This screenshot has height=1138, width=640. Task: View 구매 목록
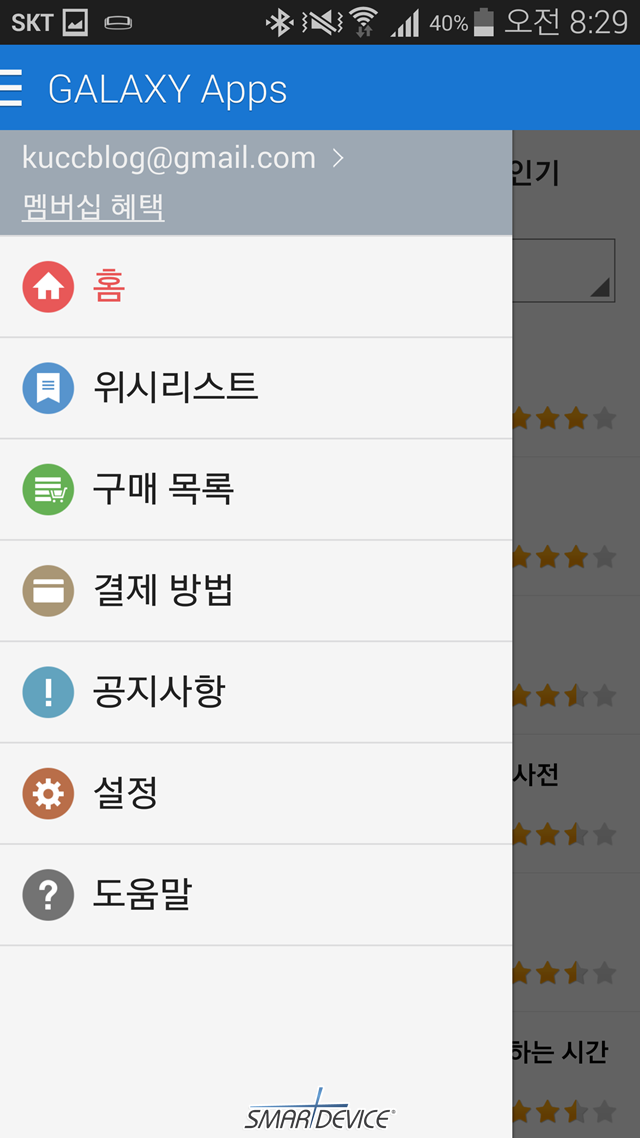tap(255, 489)
